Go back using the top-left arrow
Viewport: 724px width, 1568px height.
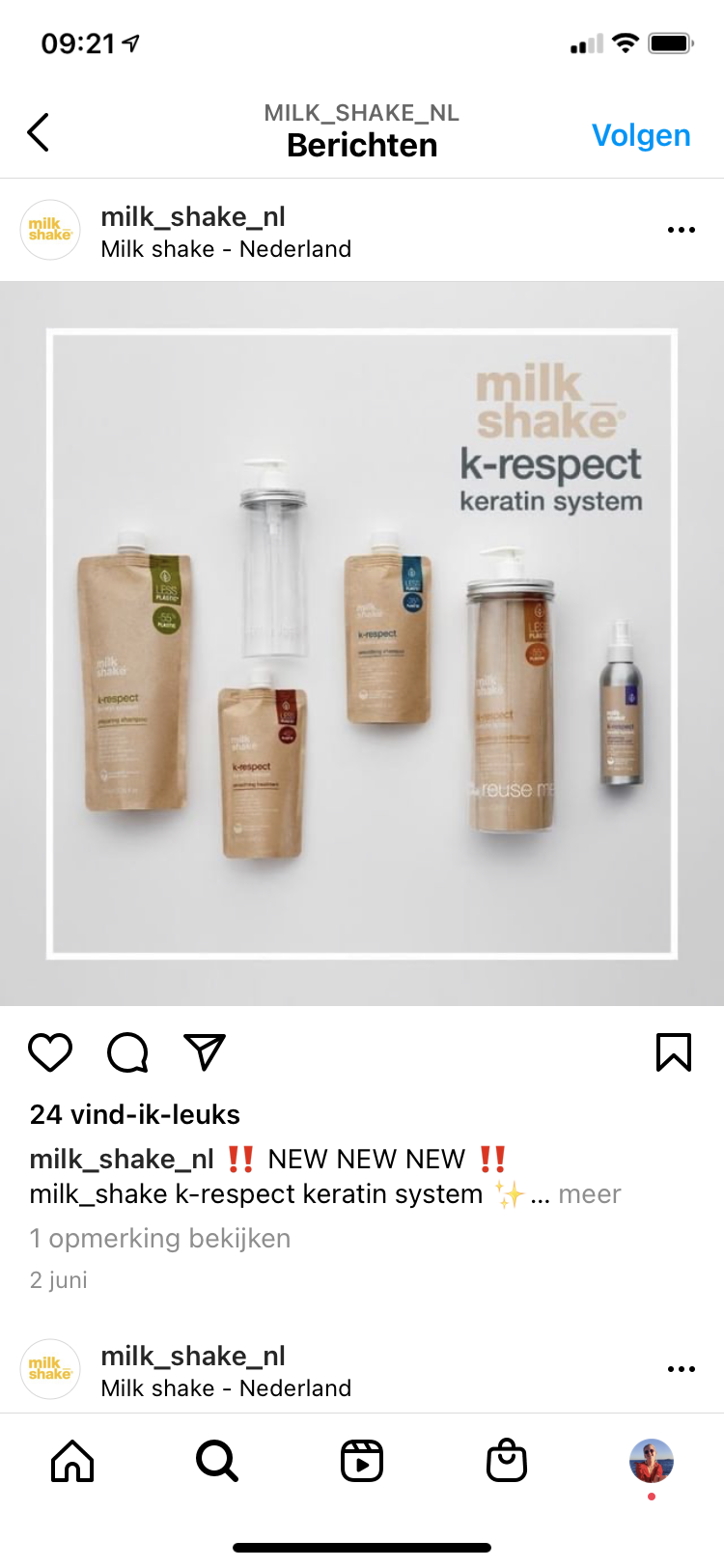point(39,132)
